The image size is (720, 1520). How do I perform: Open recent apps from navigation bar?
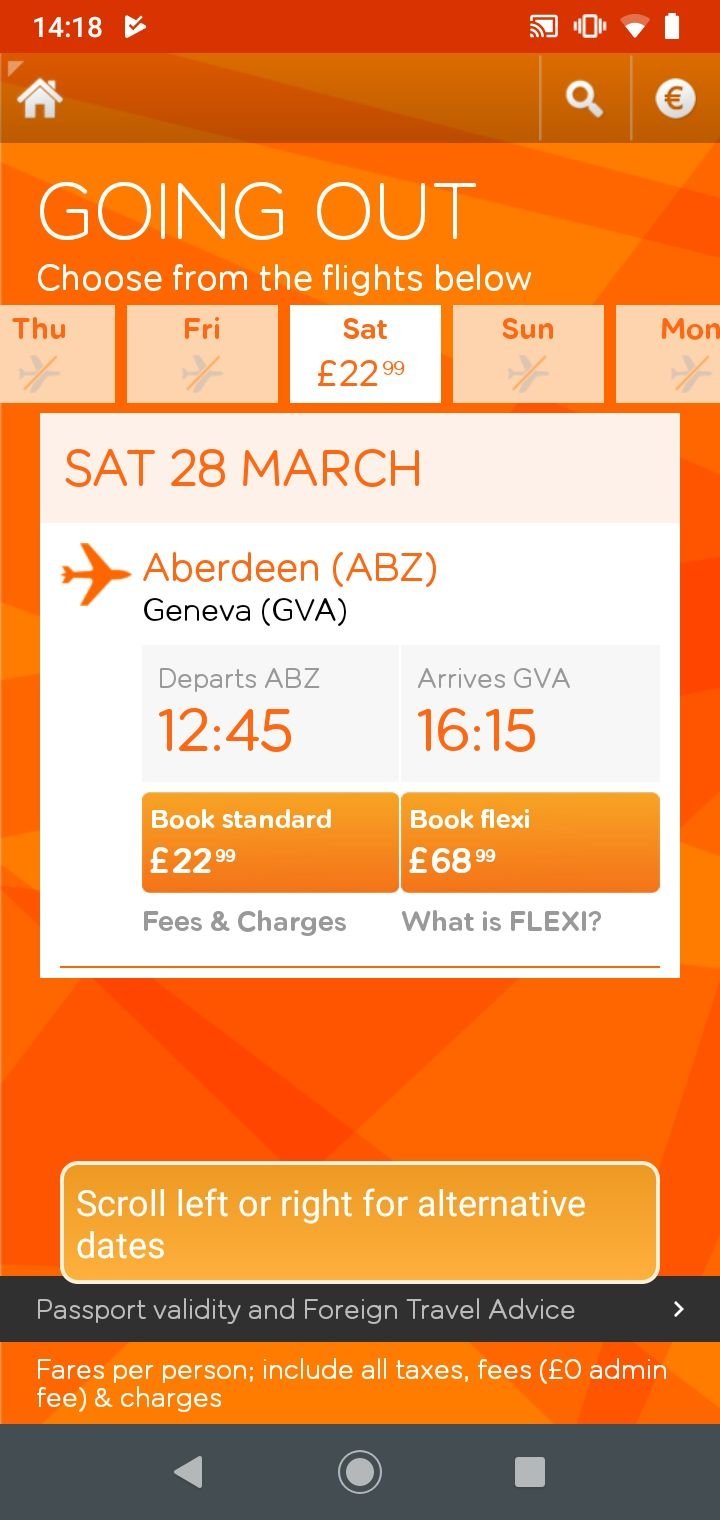click(529, 1472)
